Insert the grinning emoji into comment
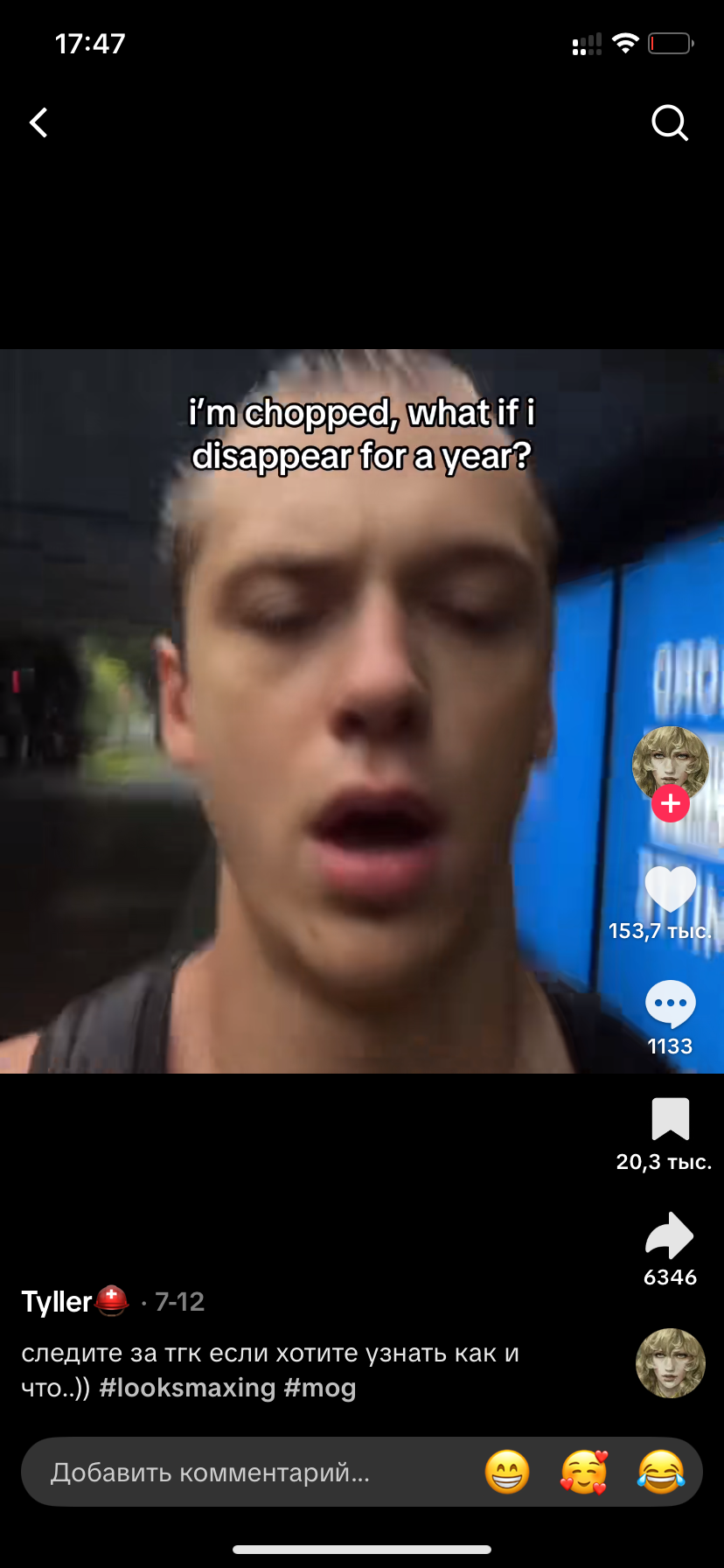Screen dimensions: 724x1568 coord(507,1472)
